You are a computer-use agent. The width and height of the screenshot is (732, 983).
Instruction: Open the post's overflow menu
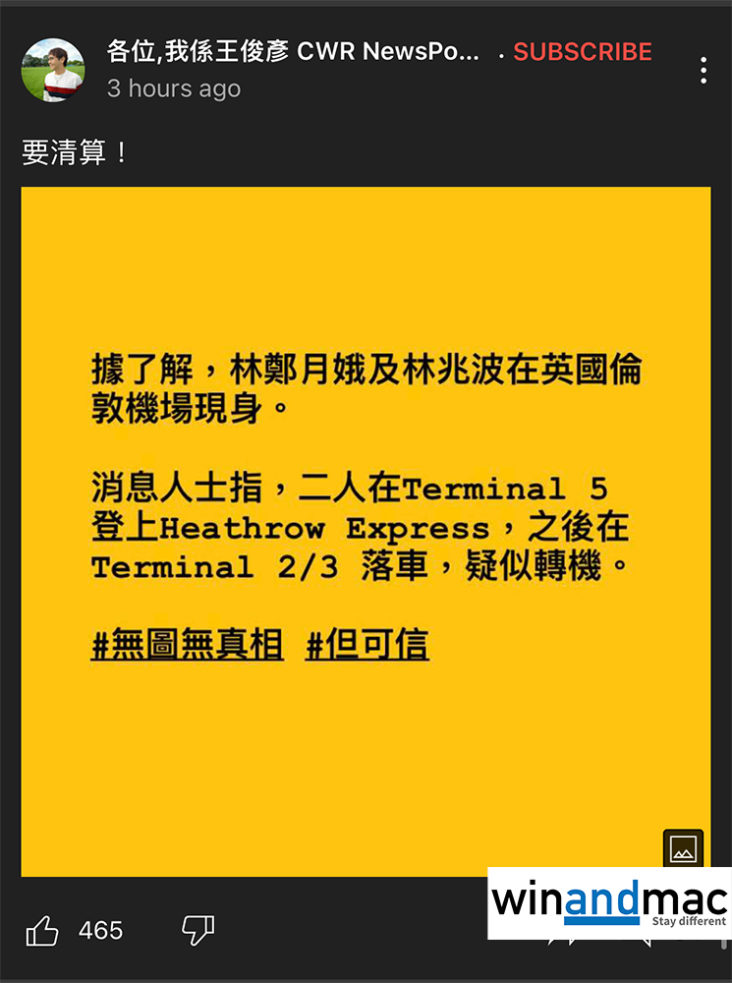(703, 70)
